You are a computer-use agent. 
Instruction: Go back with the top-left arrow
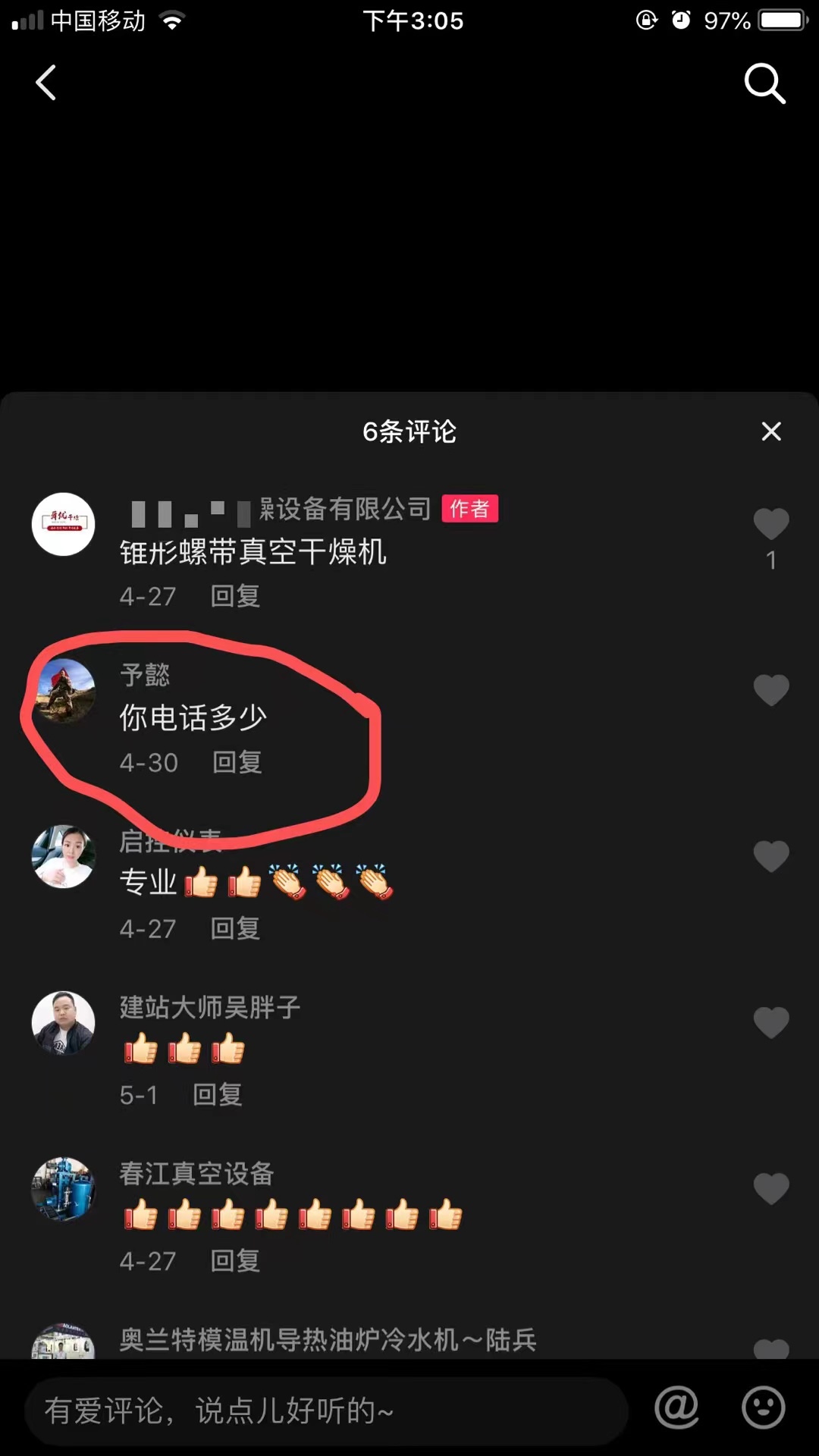click(x=46, y=83)
